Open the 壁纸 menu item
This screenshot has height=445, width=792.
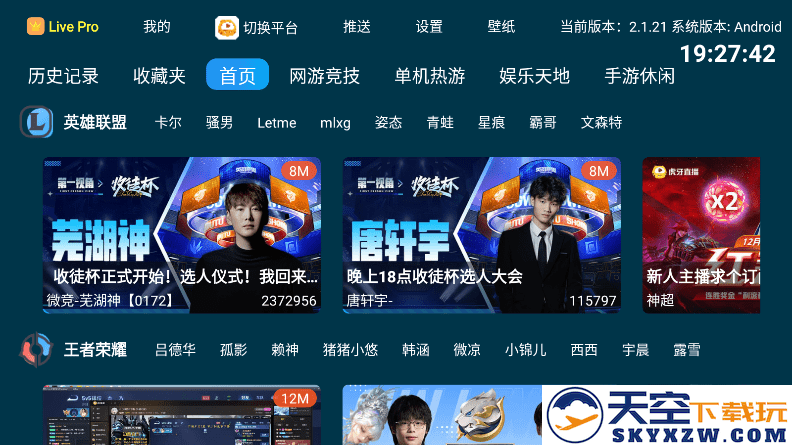point(501,27)
